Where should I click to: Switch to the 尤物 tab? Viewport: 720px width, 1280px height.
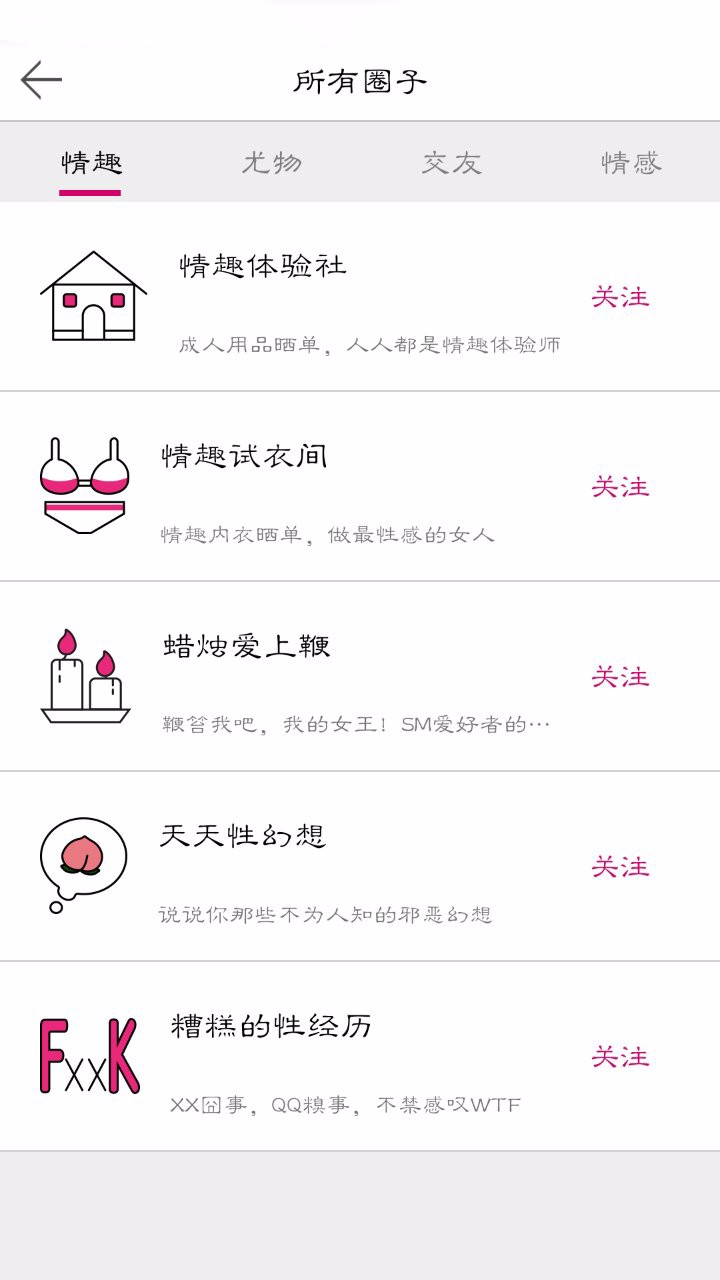click(x=271, y=163)
